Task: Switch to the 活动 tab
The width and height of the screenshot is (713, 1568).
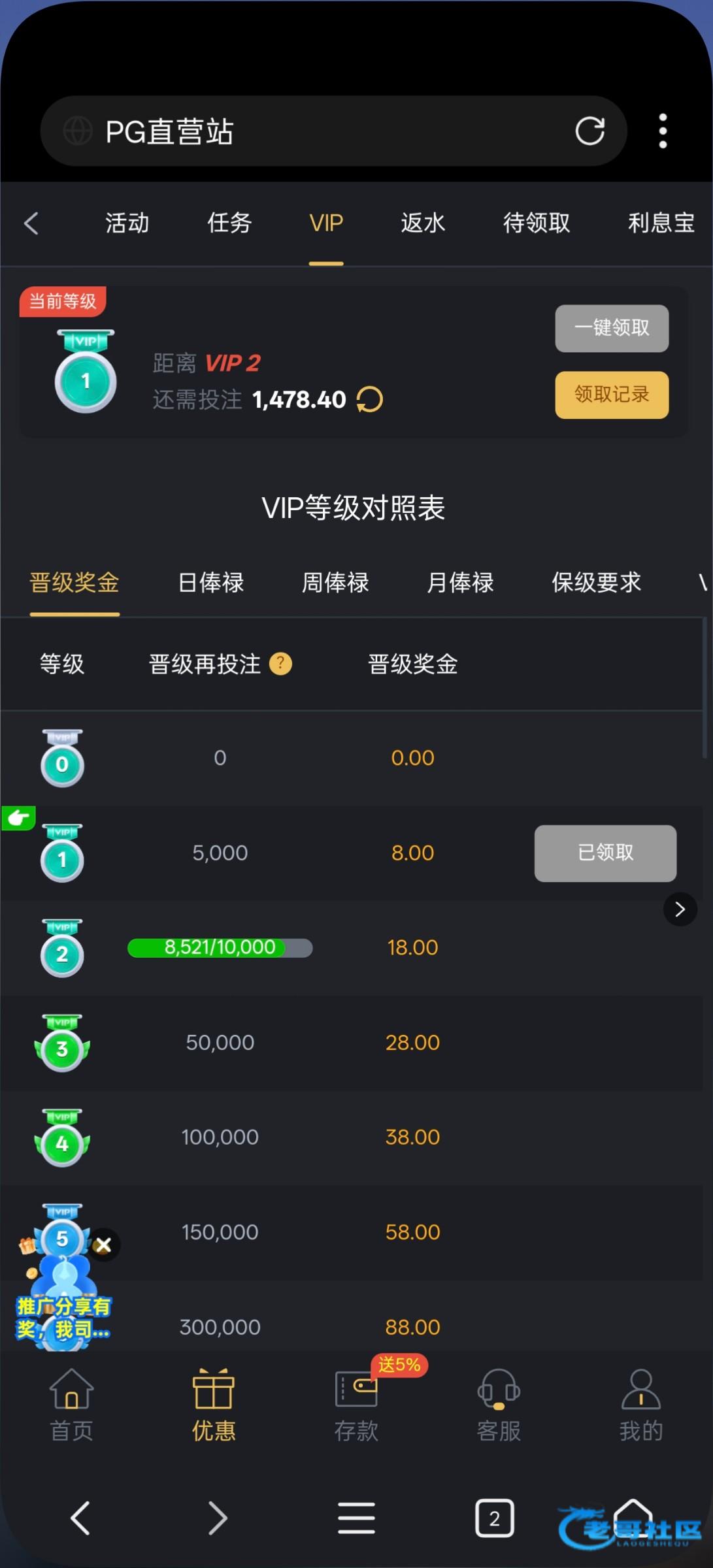Action: (x=127, y=223)
